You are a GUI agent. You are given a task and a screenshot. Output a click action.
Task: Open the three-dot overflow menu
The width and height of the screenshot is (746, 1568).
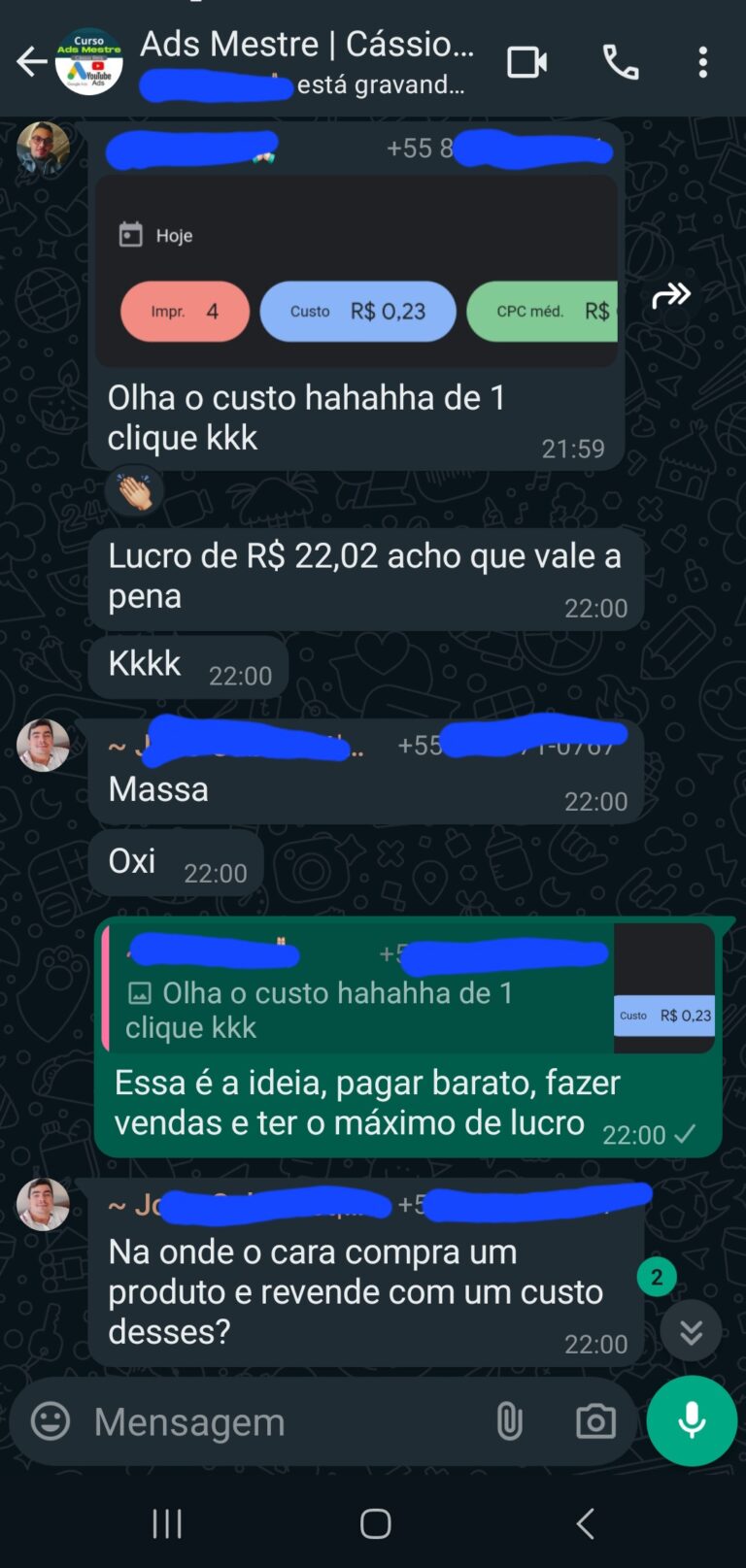click(702, 61)
